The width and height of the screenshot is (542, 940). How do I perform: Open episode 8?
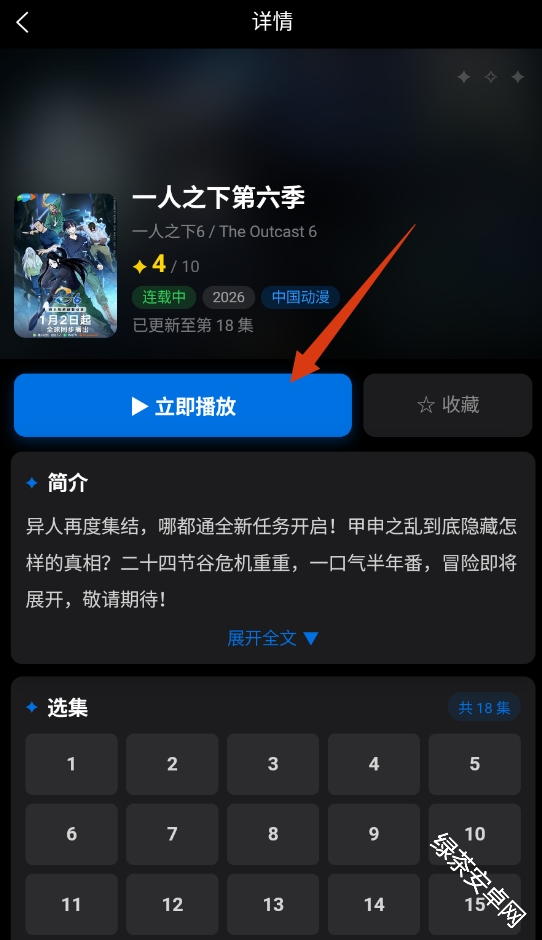pyautogui.click(x=273, y=834)
